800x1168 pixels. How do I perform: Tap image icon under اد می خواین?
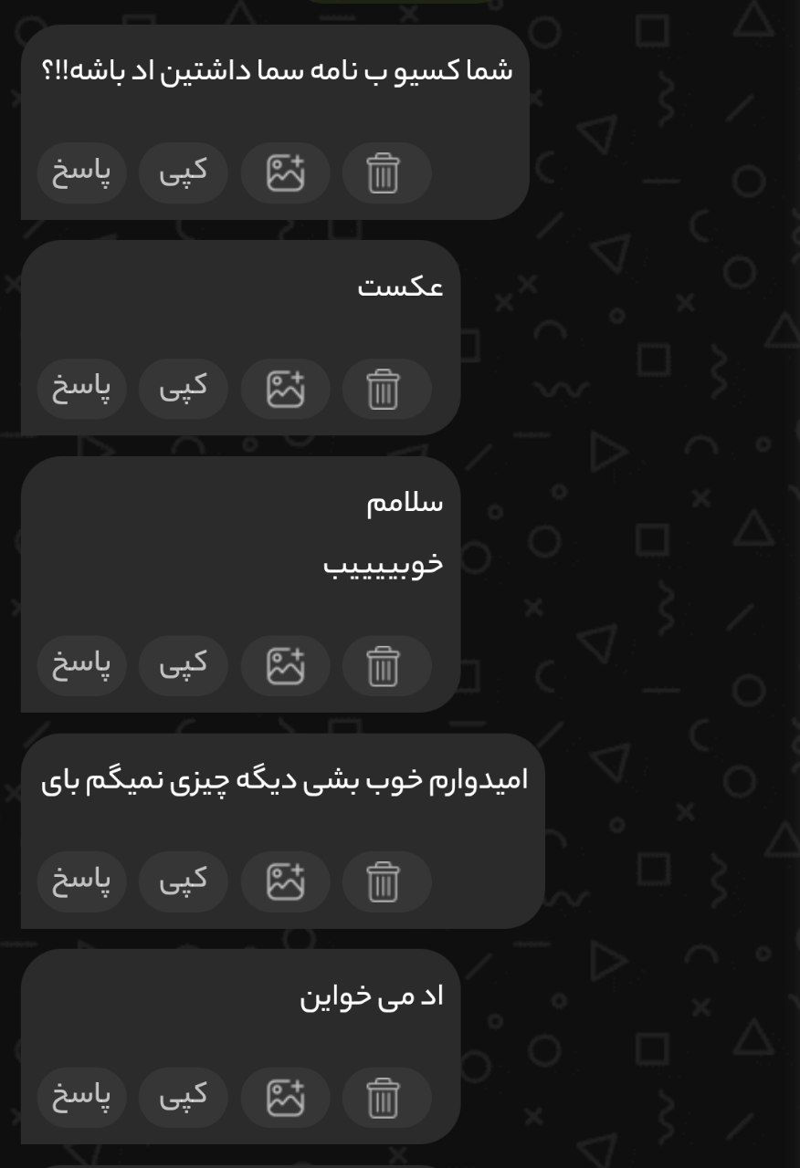(285, 1098)
